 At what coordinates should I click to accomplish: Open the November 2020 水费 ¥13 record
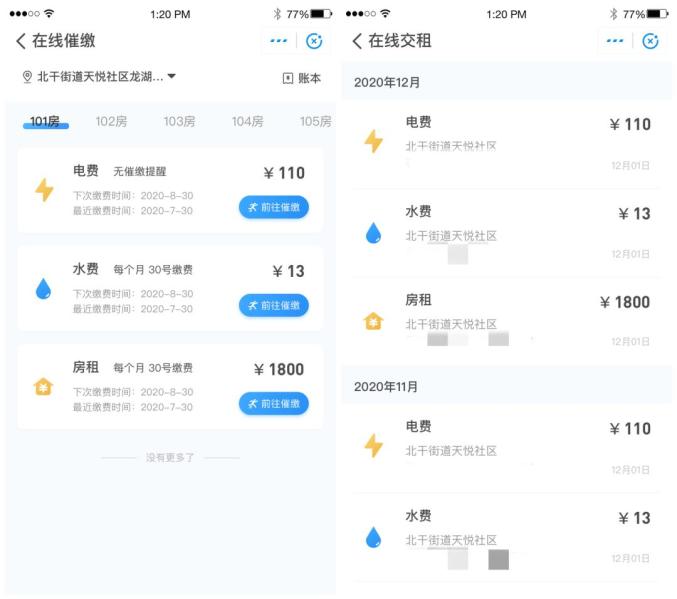pyautogui.click(x=507, y=537)
